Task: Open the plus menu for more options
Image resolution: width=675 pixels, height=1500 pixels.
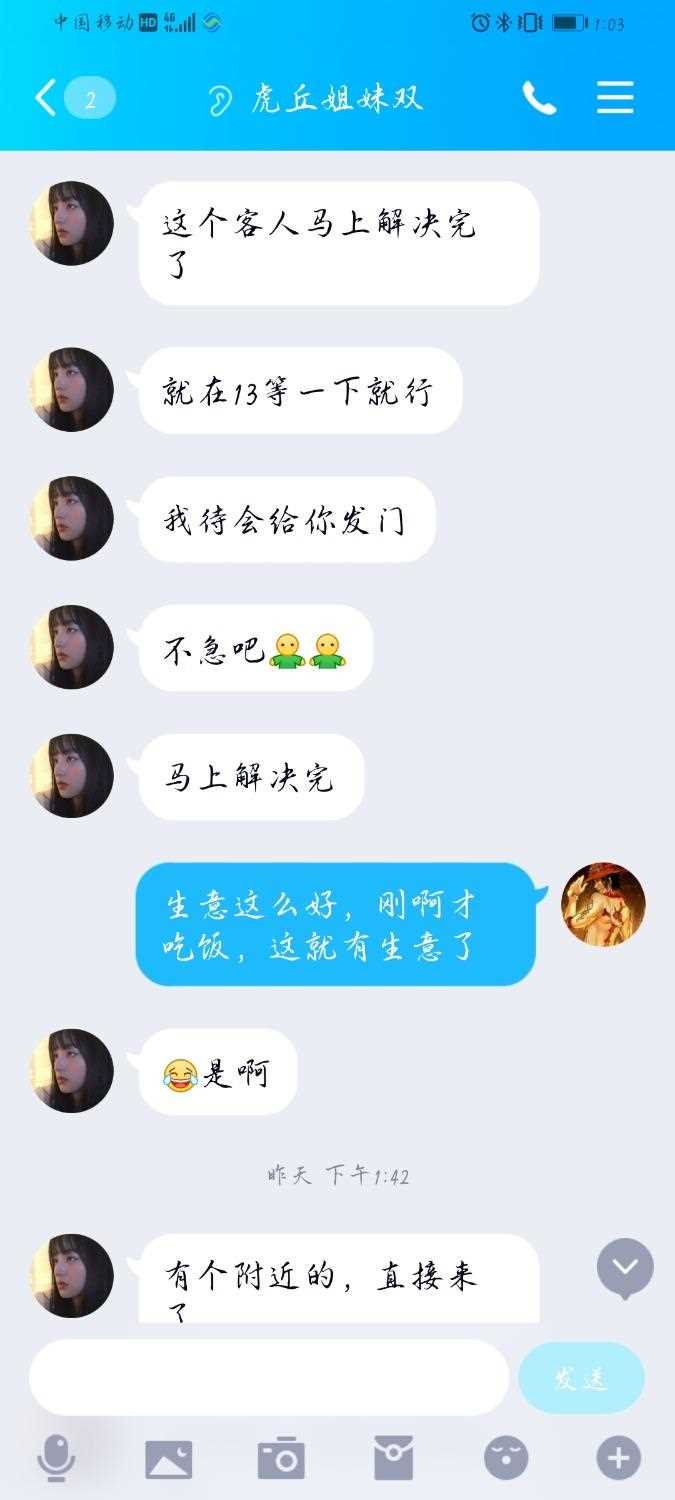Action: click(x=619, y=1458)
